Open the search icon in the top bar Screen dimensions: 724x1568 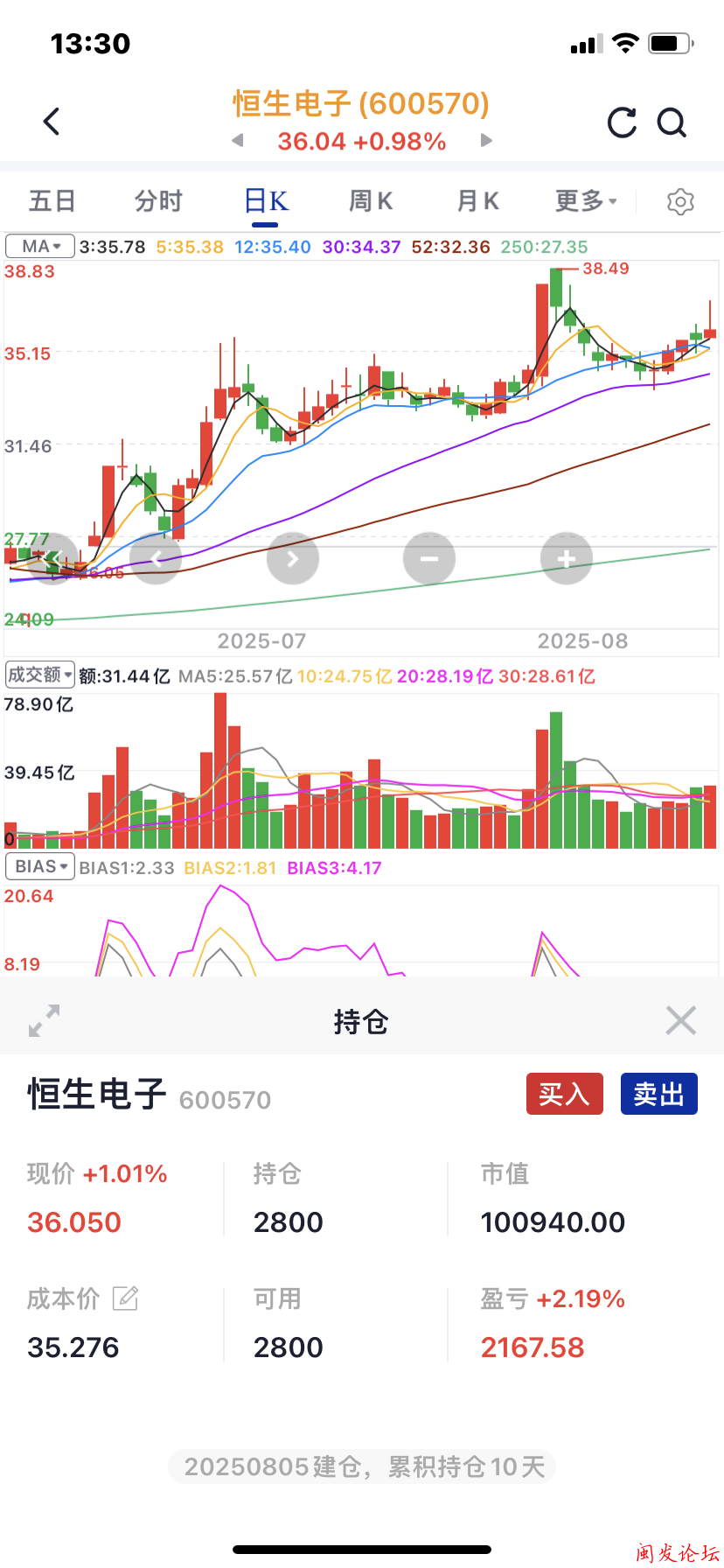point(672,123)
